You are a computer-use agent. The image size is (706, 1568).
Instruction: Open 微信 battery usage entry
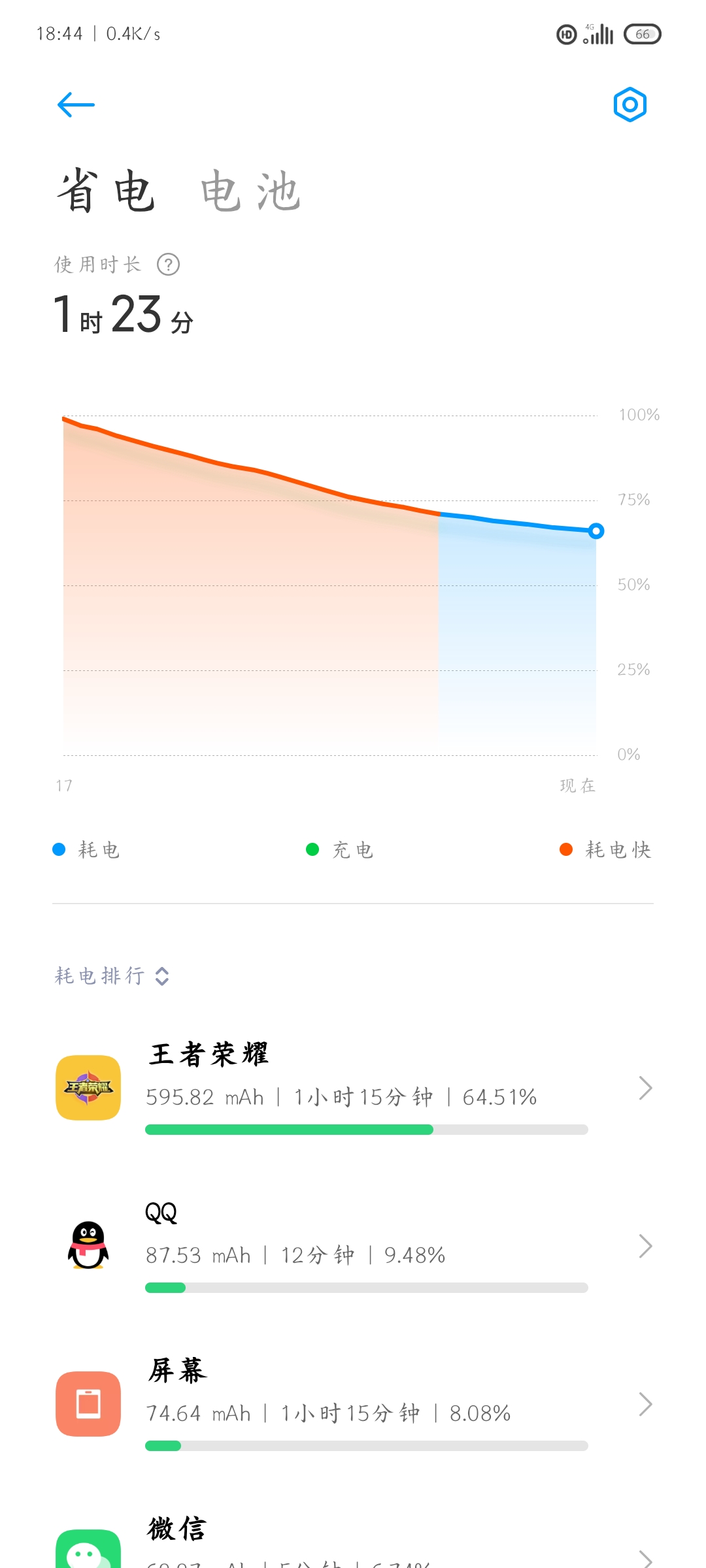[x=353, y=1542]
